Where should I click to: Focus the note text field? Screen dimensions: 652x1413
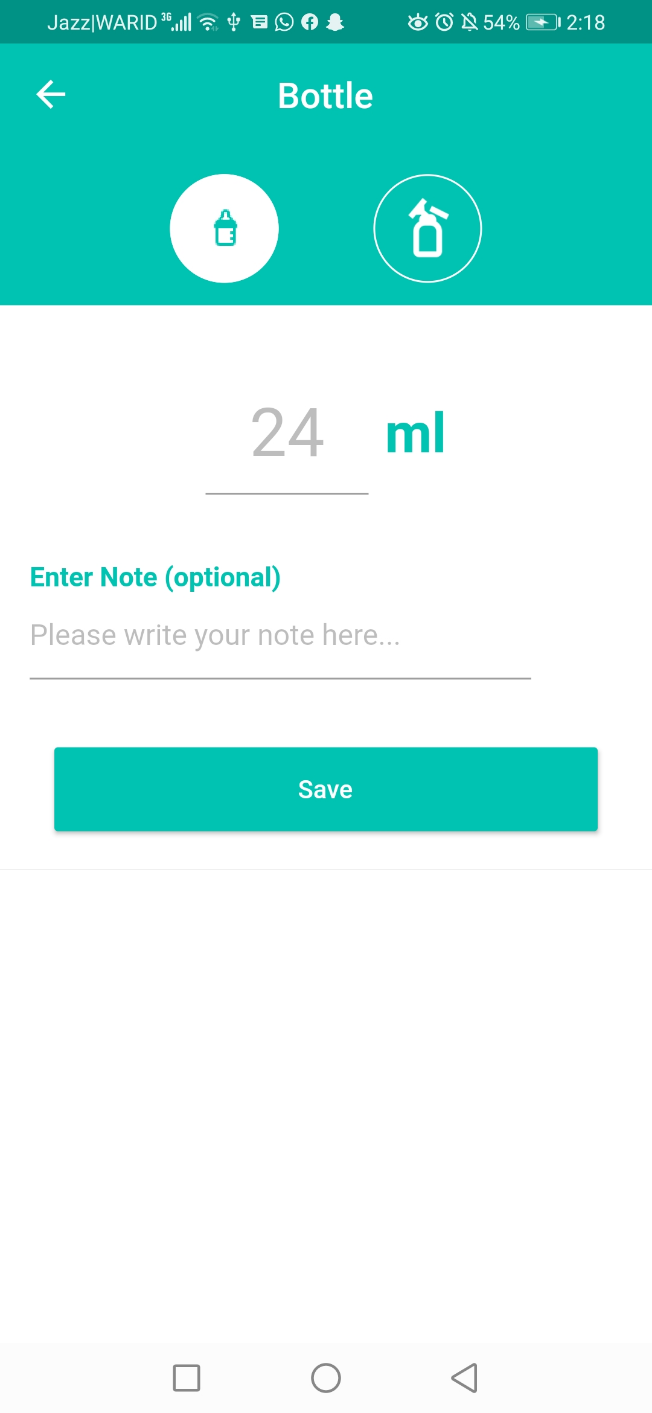(280, 636)
